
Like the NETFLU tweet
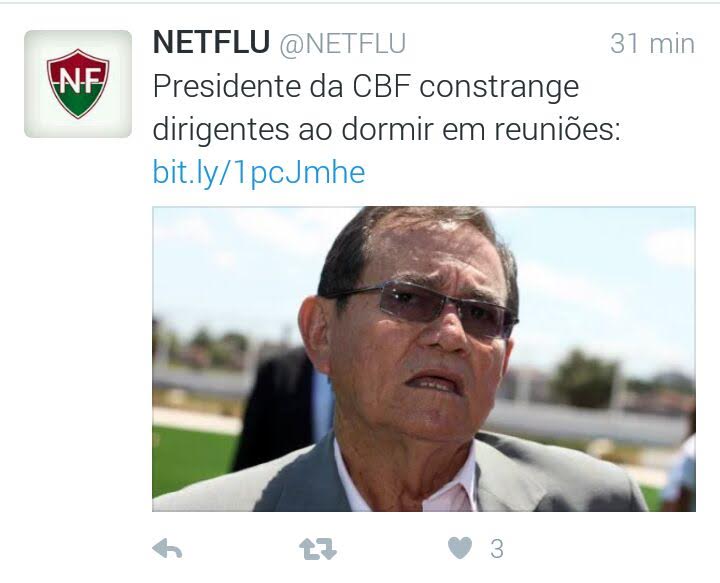click(460, 548)
